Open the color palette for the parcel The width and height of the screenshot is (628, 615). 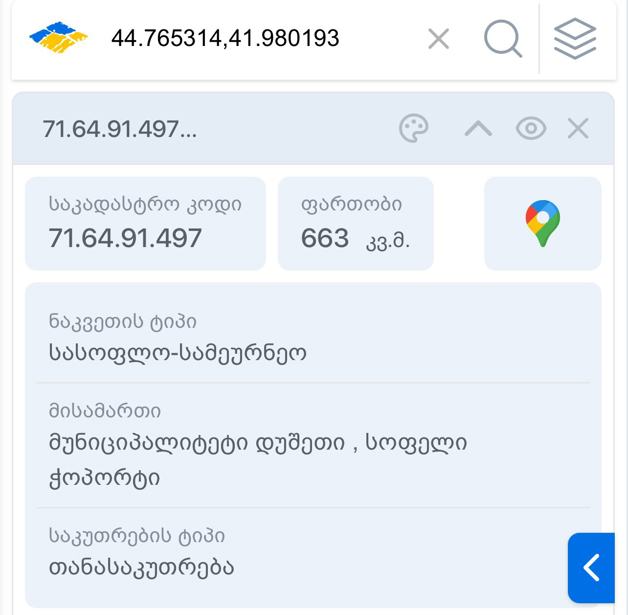413,128
